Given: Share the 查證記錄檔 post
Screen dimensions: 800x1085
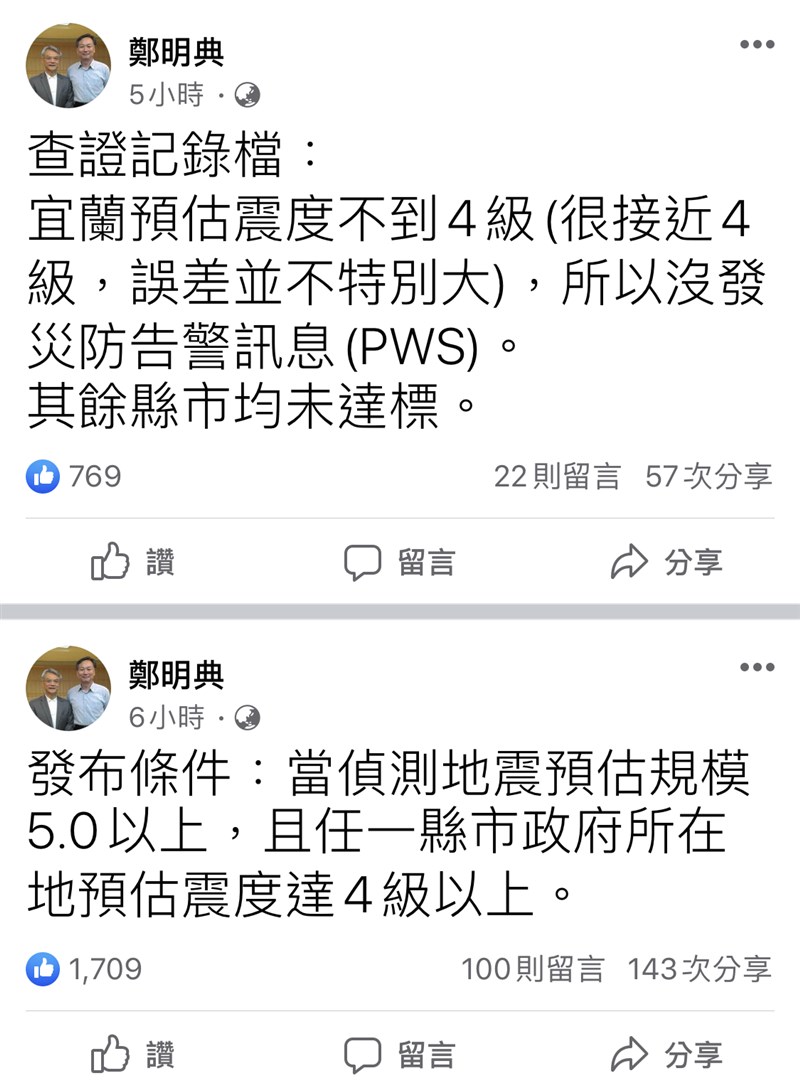Looking at the screenshot, I should pyautogui.click(x=666, y=562).
